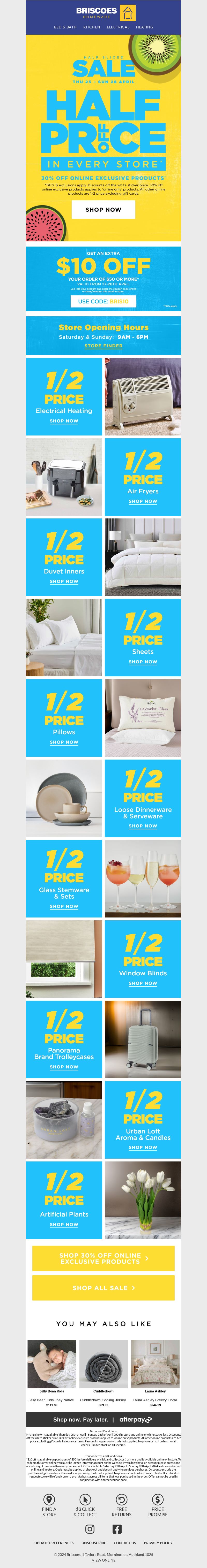This screenshot has width=207, height=1568.
Task: Open the Bed & Bath category link
Action: [x=65, y=27]
